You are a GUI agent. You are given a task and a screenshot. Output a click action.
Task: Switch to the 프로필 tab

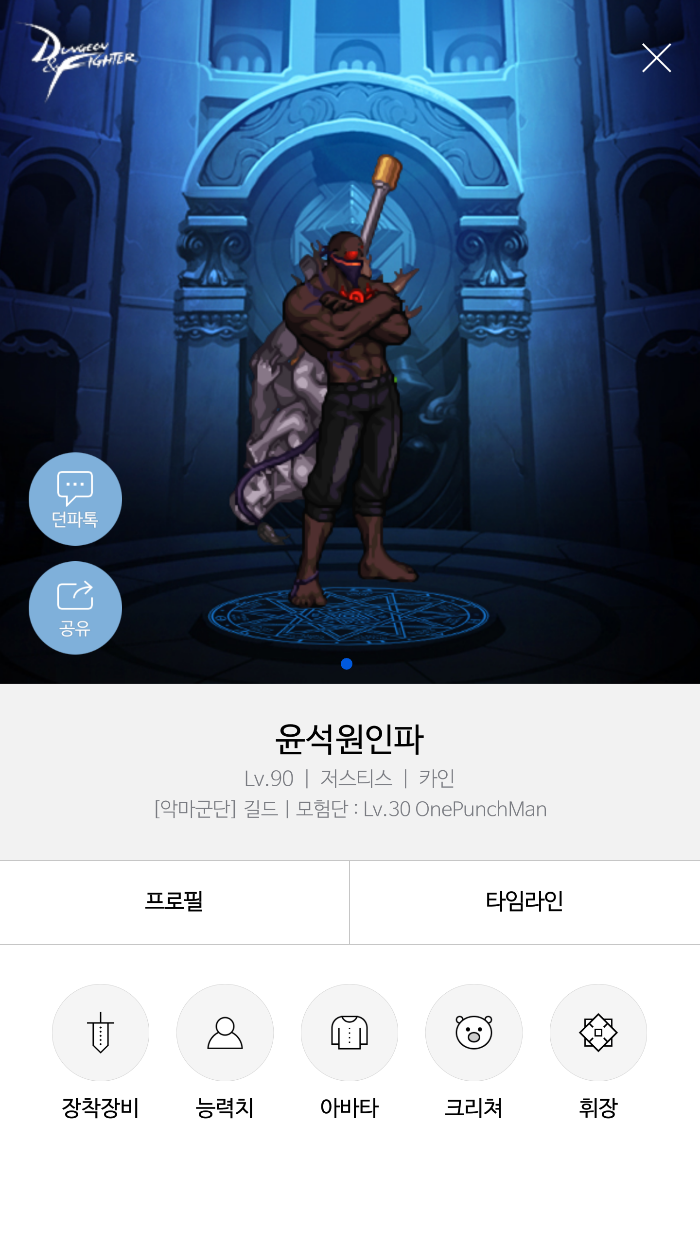(x=174, y=901)
